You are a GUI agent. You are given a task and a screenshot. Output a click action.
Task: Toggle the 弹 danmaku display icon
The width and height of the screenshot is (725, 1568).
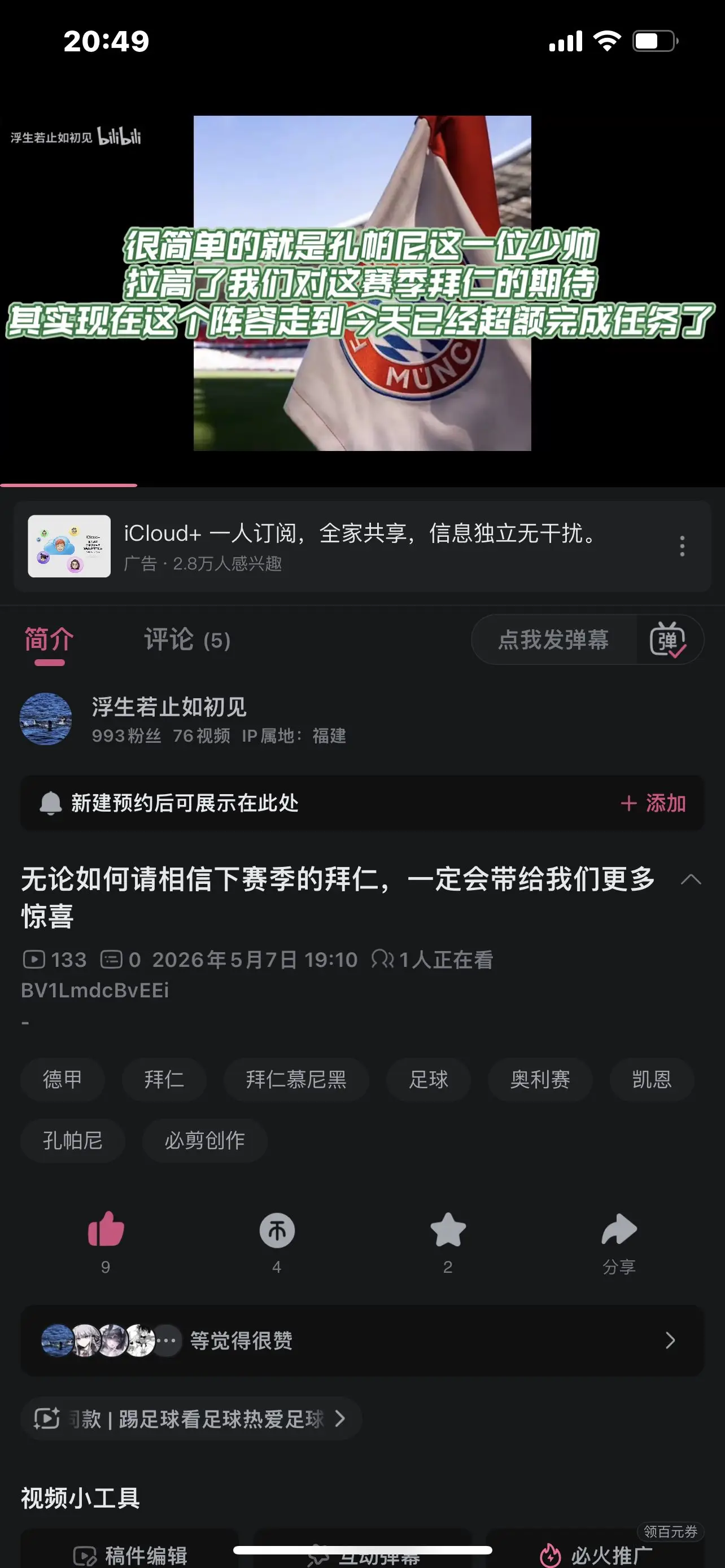[668, 640]
